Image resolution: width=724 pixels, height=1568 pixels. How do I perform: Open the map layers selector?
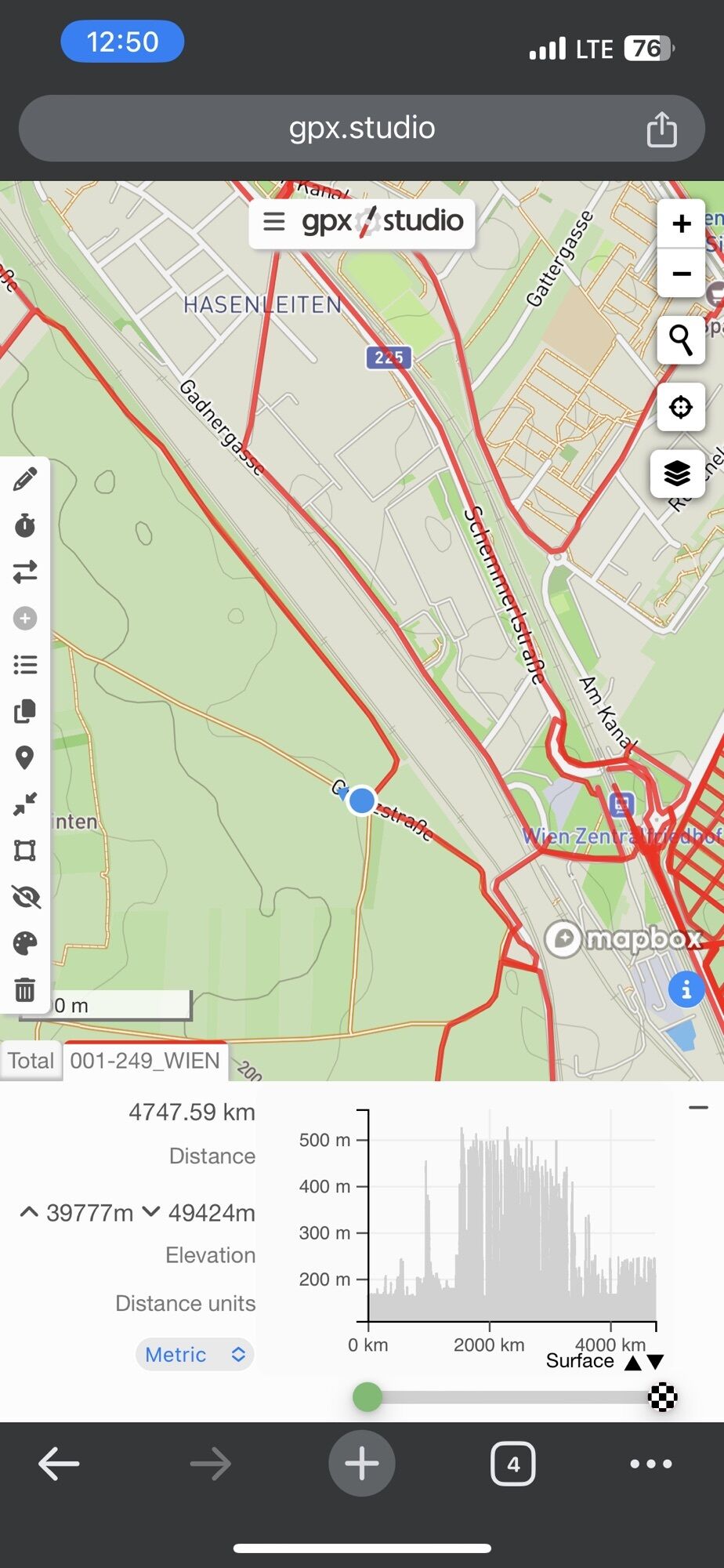click(x=677, y=474)
